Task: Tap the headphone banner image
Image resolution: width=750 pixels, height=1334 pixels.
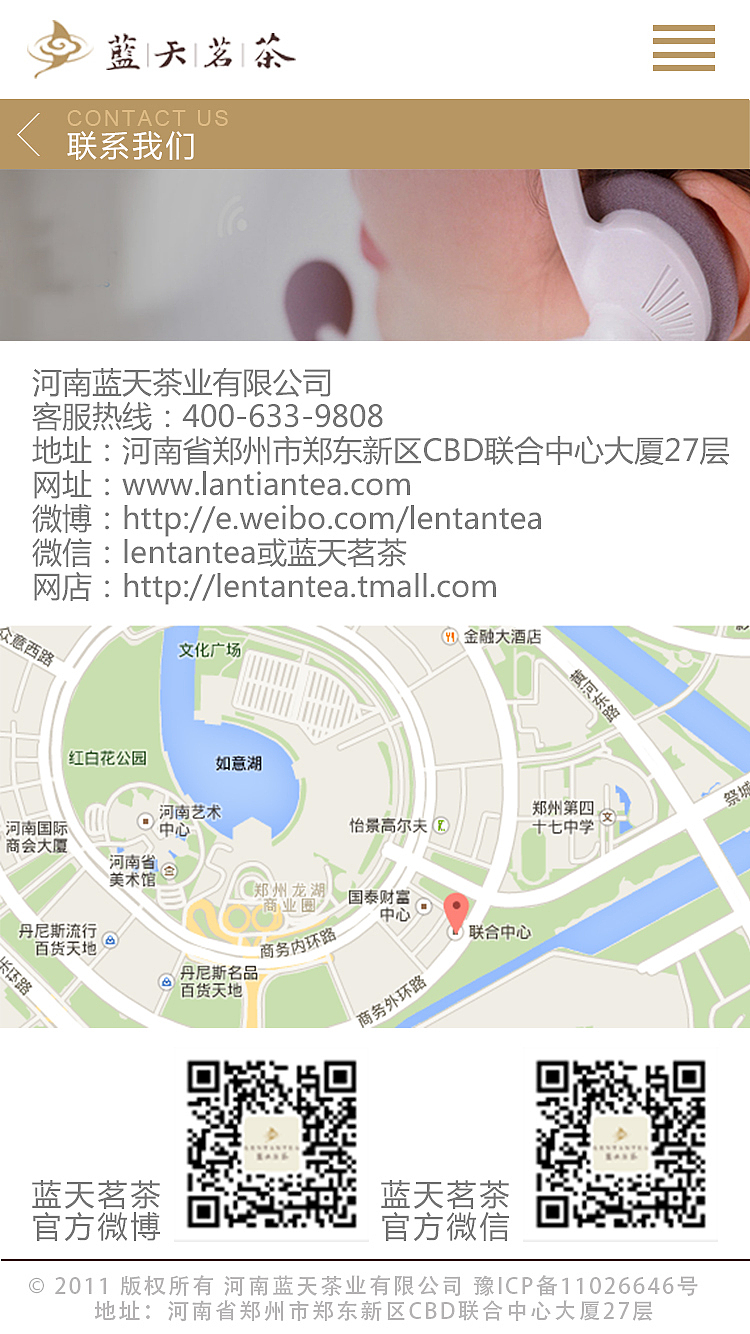Action: (x=375, y=255)
